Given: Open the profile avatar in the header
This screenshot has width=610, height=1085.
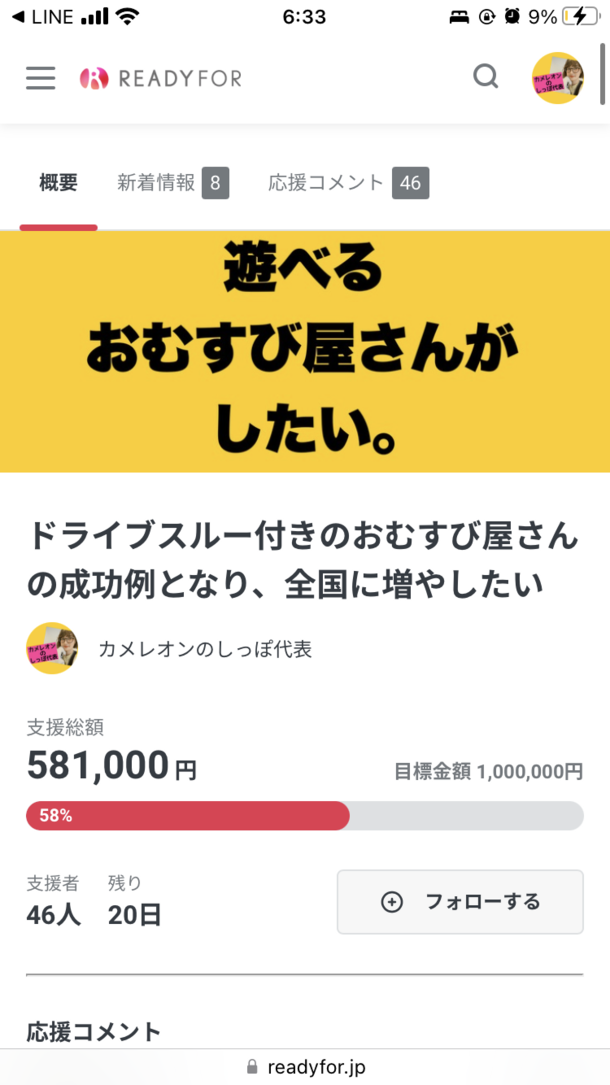Looking at the screenshot, I should 557,78.
